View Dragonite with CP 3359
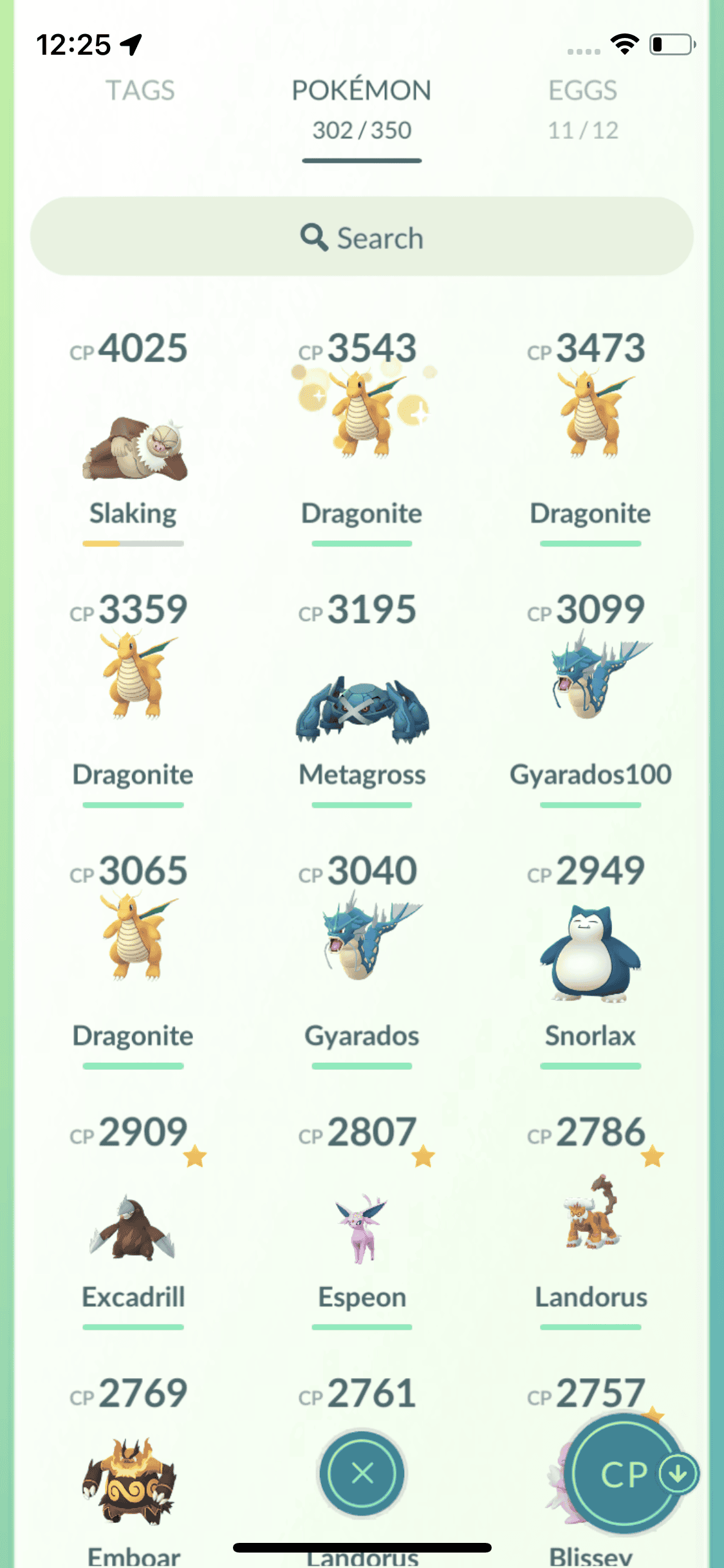724x1568 pixels. [134, 676]
